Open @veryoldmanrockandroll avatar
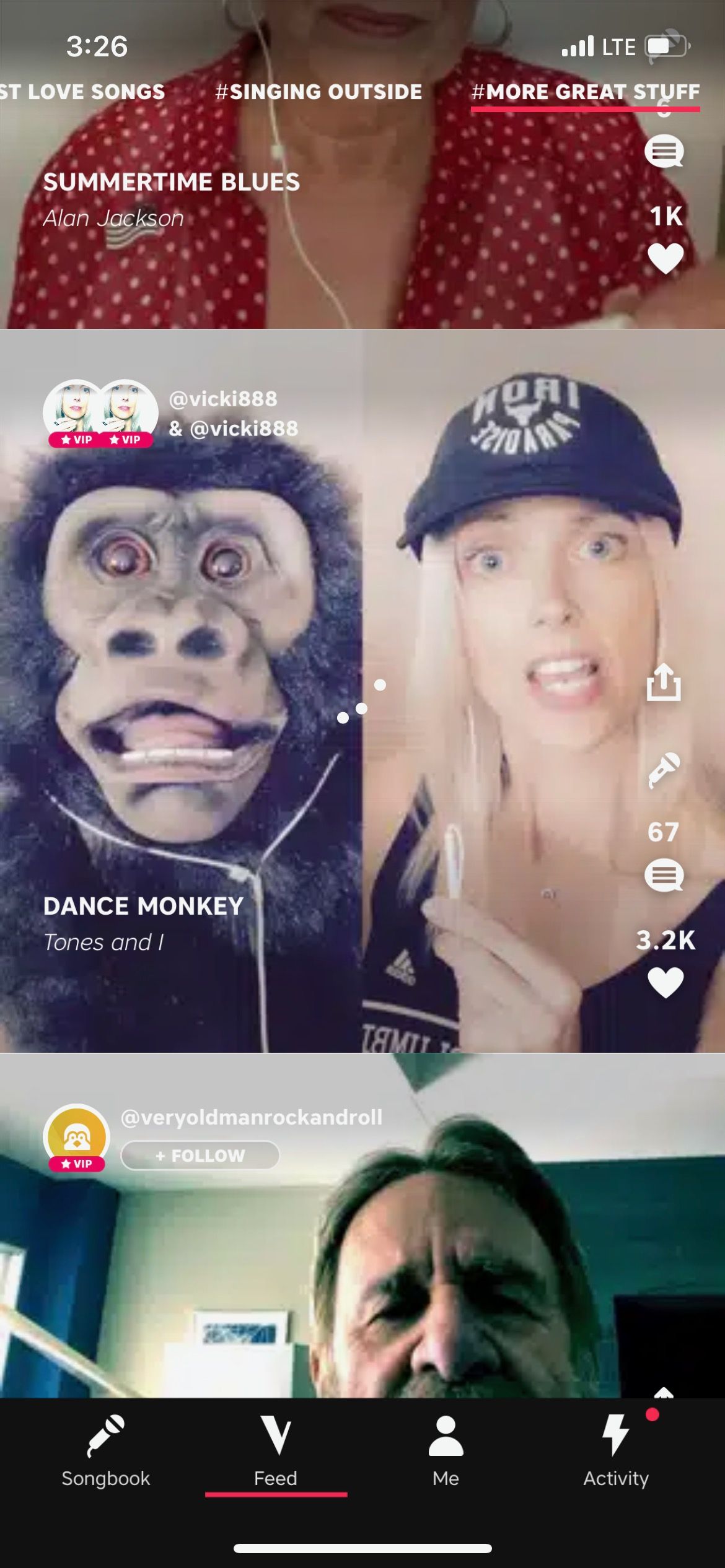 [x=76, y=1136]
